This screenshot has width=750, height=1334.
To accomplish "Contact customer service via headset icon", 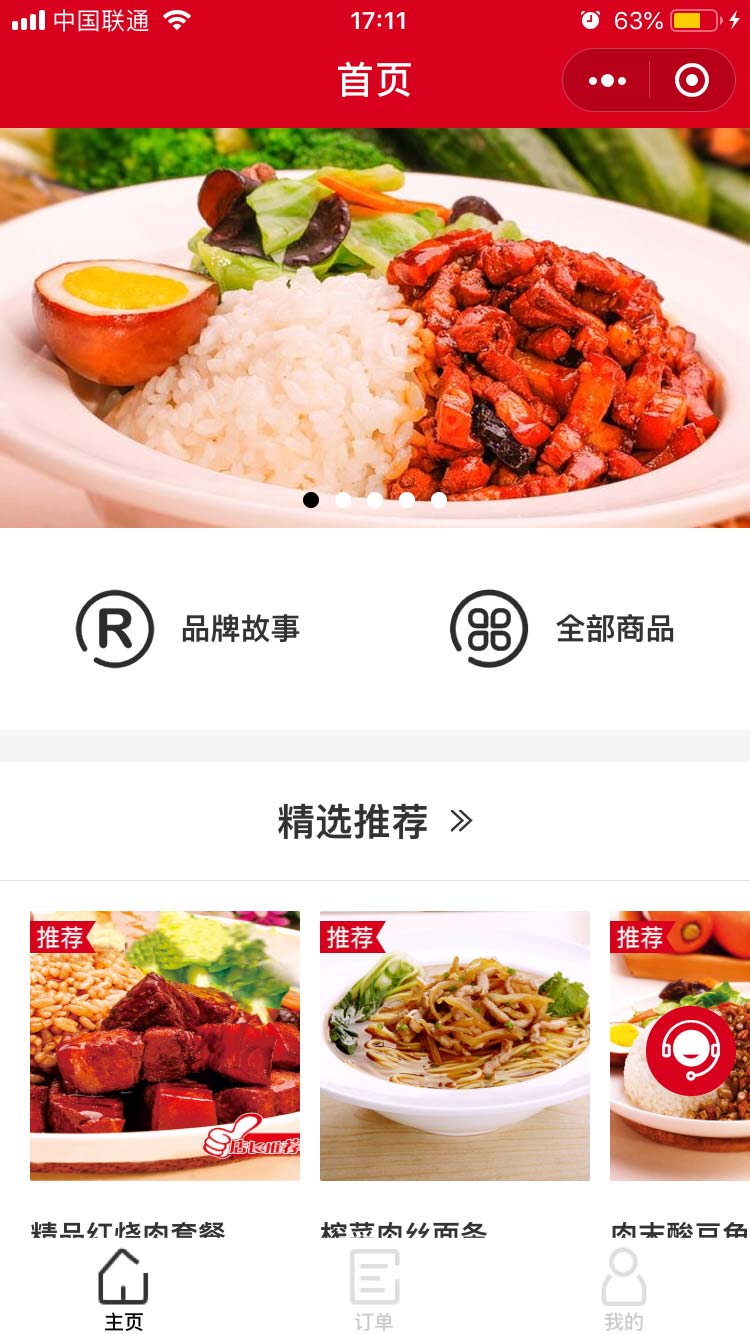I will coord(691,1051).
